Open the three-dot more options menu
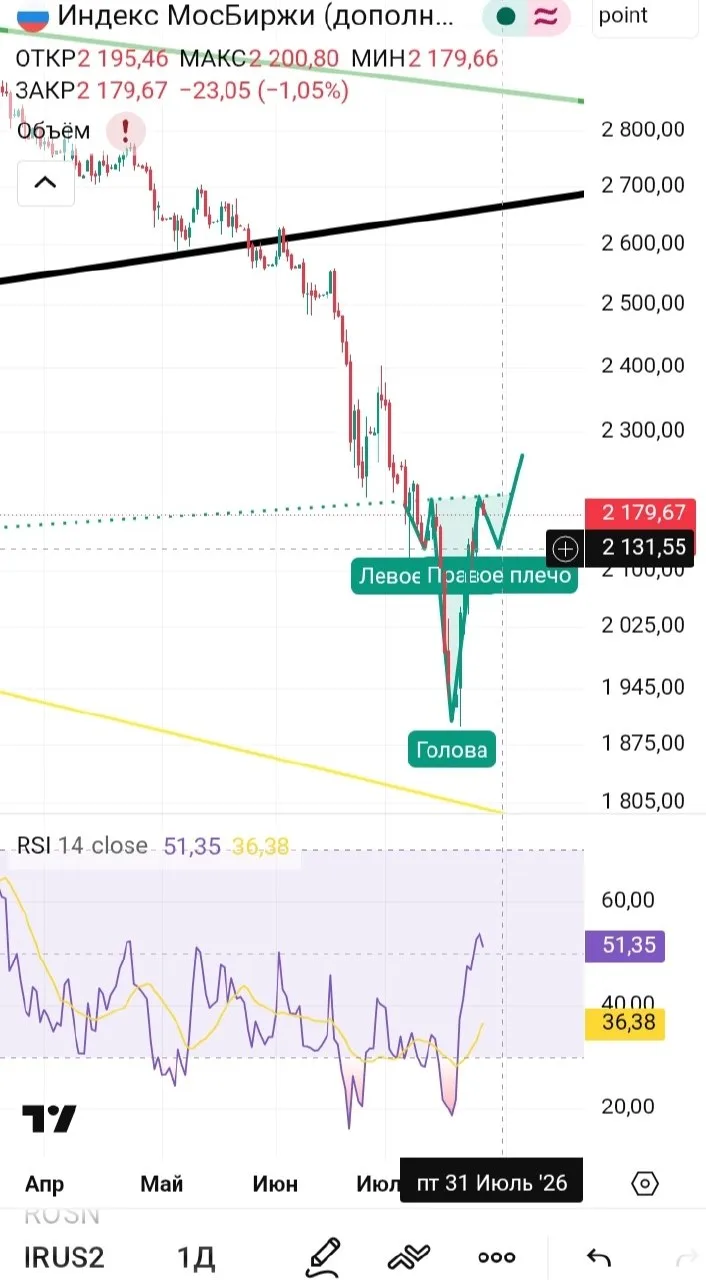The image size is (706, 1280). click(497, 1257)
